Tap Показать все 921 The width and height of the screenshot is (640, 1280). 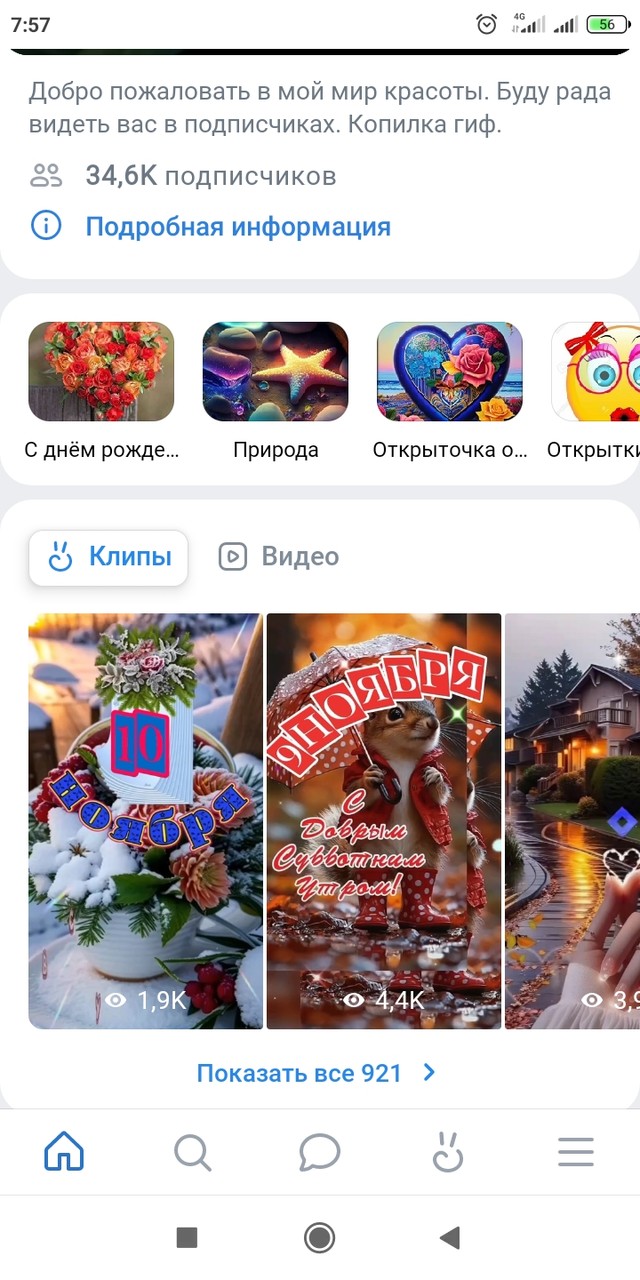pos(317,1073)
